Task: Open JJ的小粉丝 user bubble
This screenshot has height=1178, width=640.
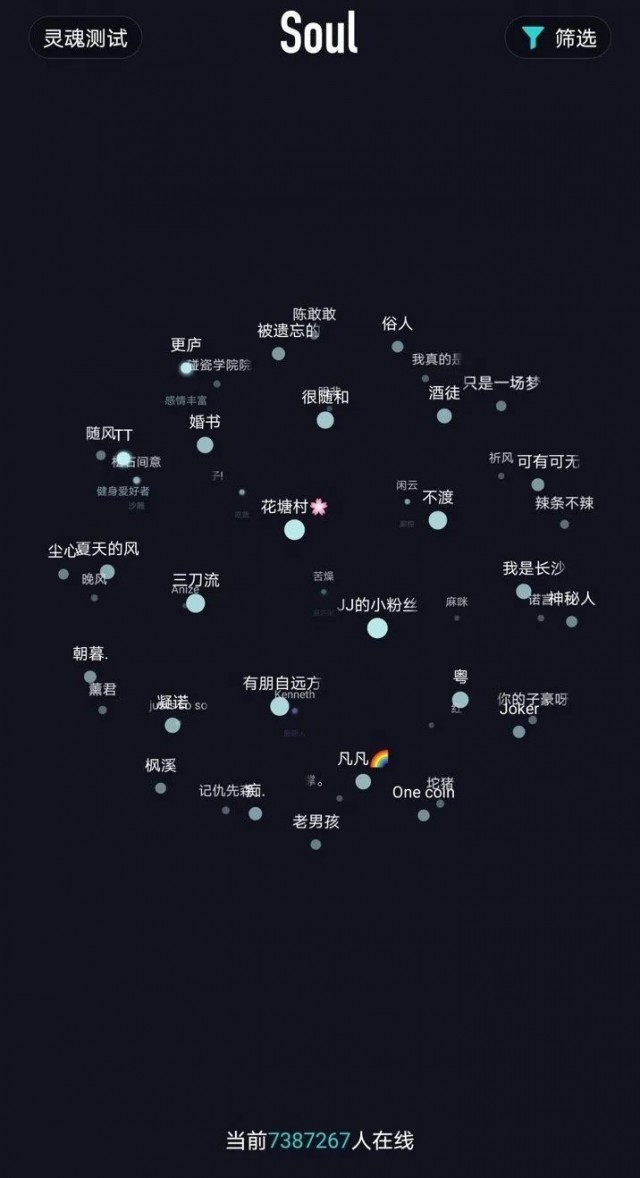Action: coord(377,627)
